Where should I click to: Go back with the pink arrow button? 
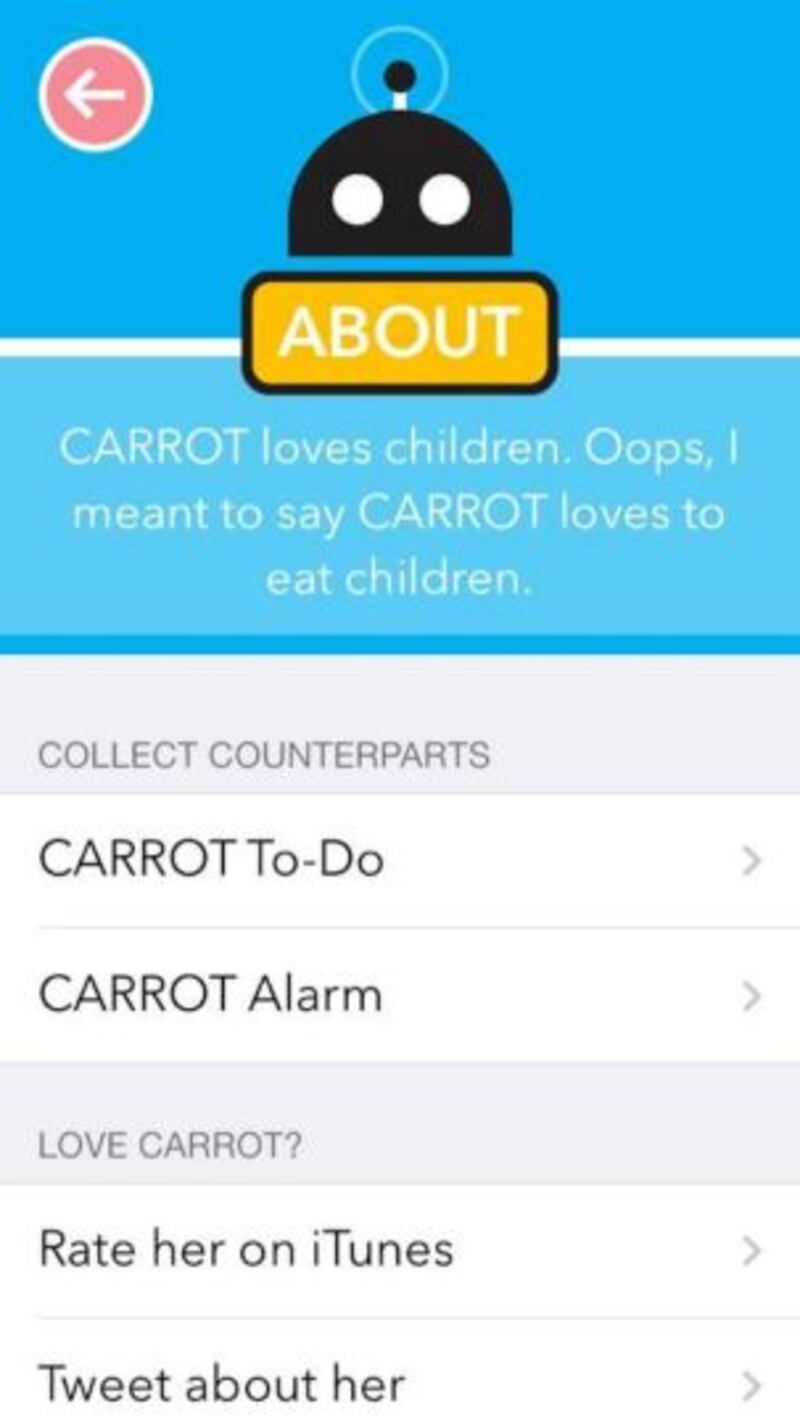pyautogui.click(x=95, y=95)
